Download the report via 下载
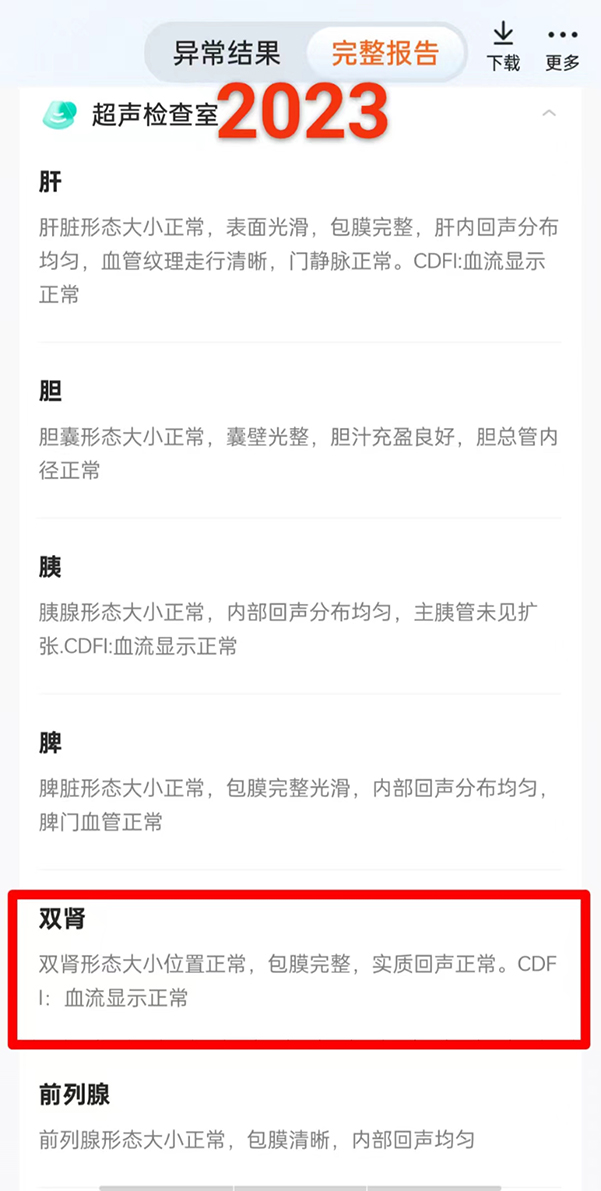The height and width of the screenshot is (1191, 601). (x=503, y=48)
